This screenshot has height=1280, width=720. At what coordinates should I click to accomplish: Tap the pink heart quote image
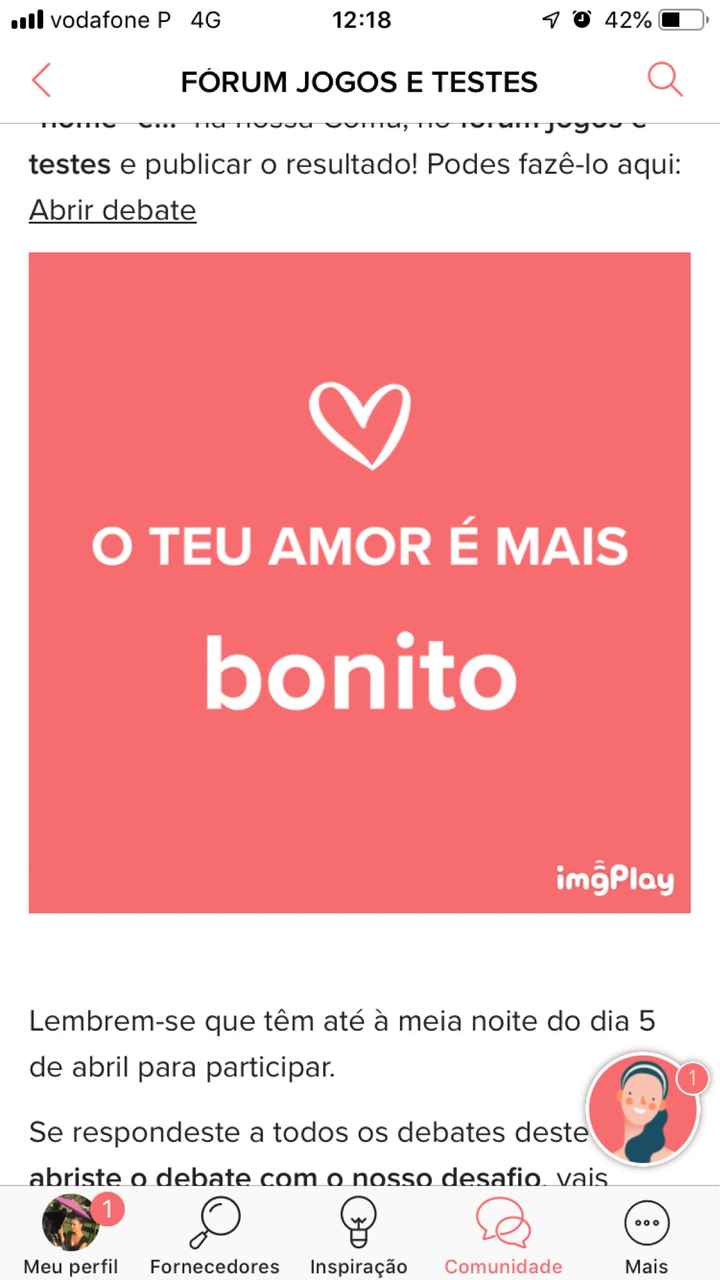click(x=358, y=582)
